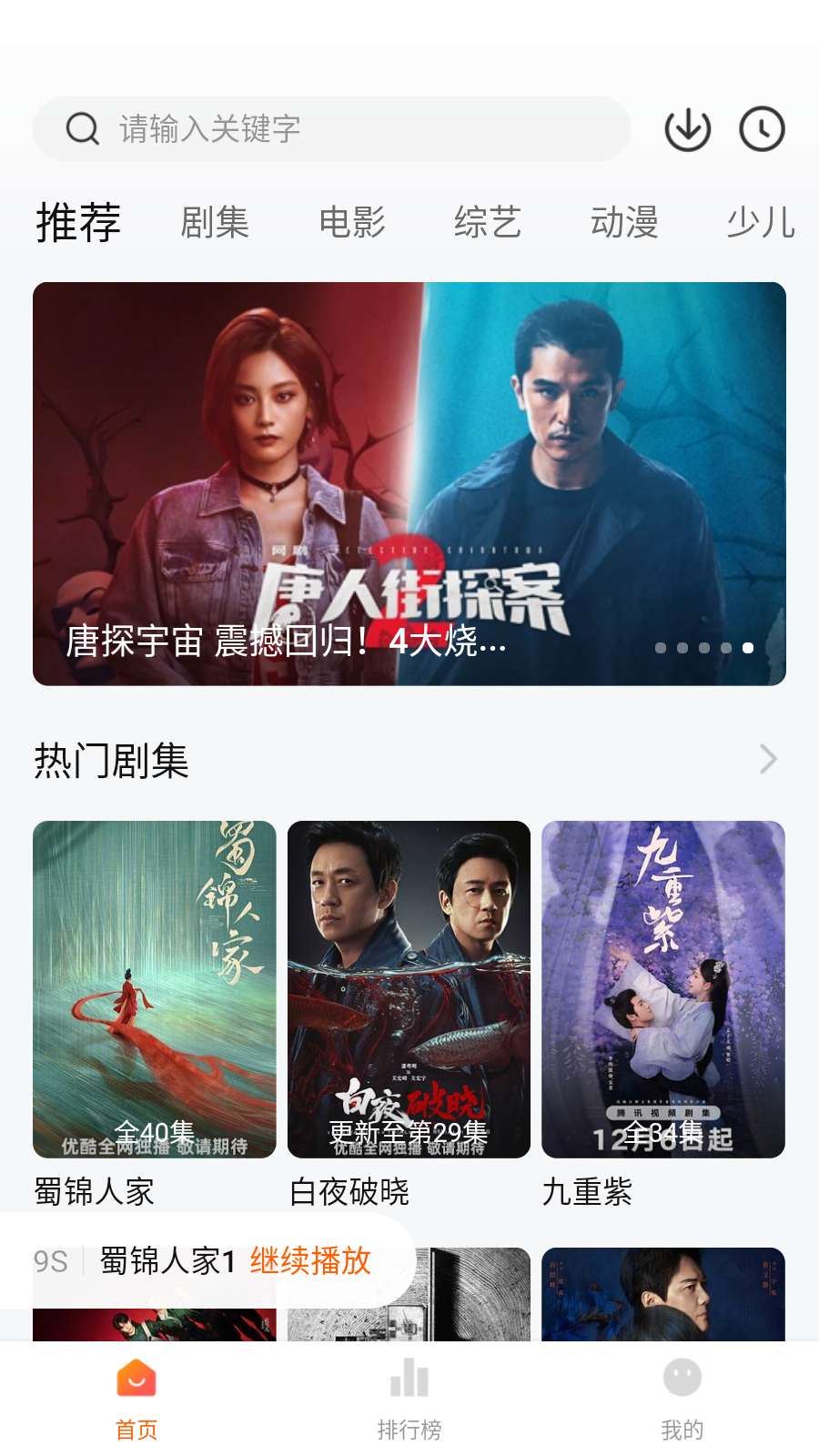The width and height of the screenshot is (819, 1456).
Task: Switch to the 剧集 tab
Action: [215, 222]
